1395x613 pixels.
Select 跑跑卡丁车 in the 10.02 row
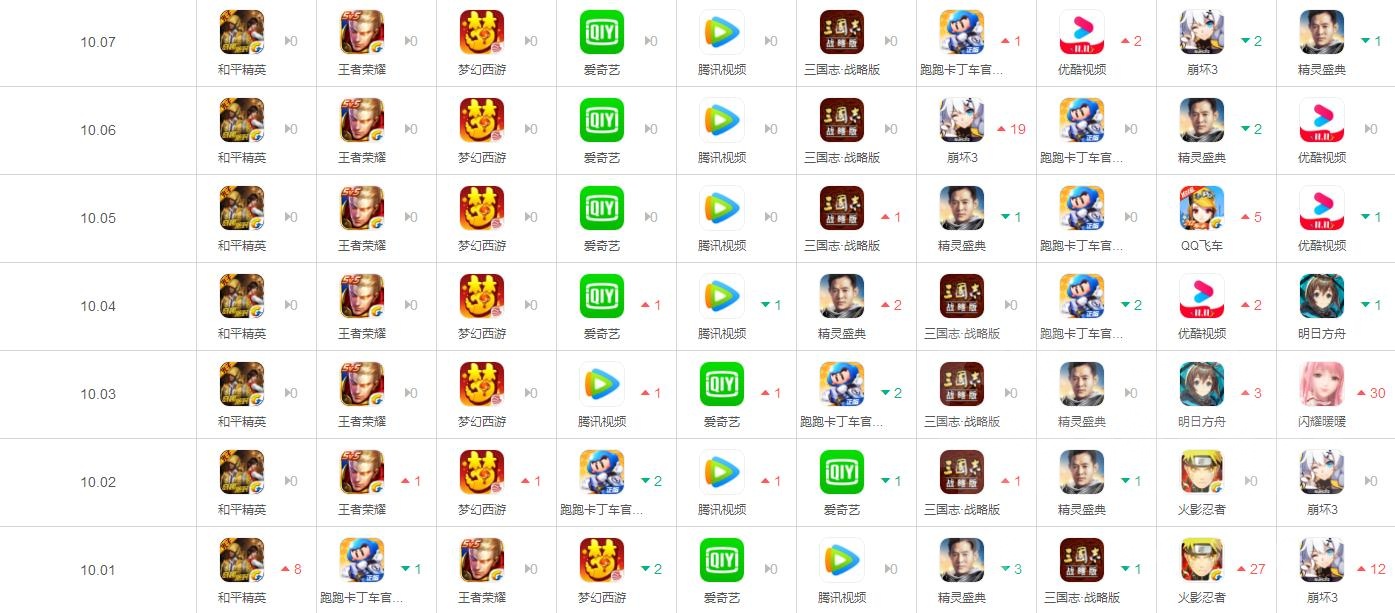[x=602, y=472]
